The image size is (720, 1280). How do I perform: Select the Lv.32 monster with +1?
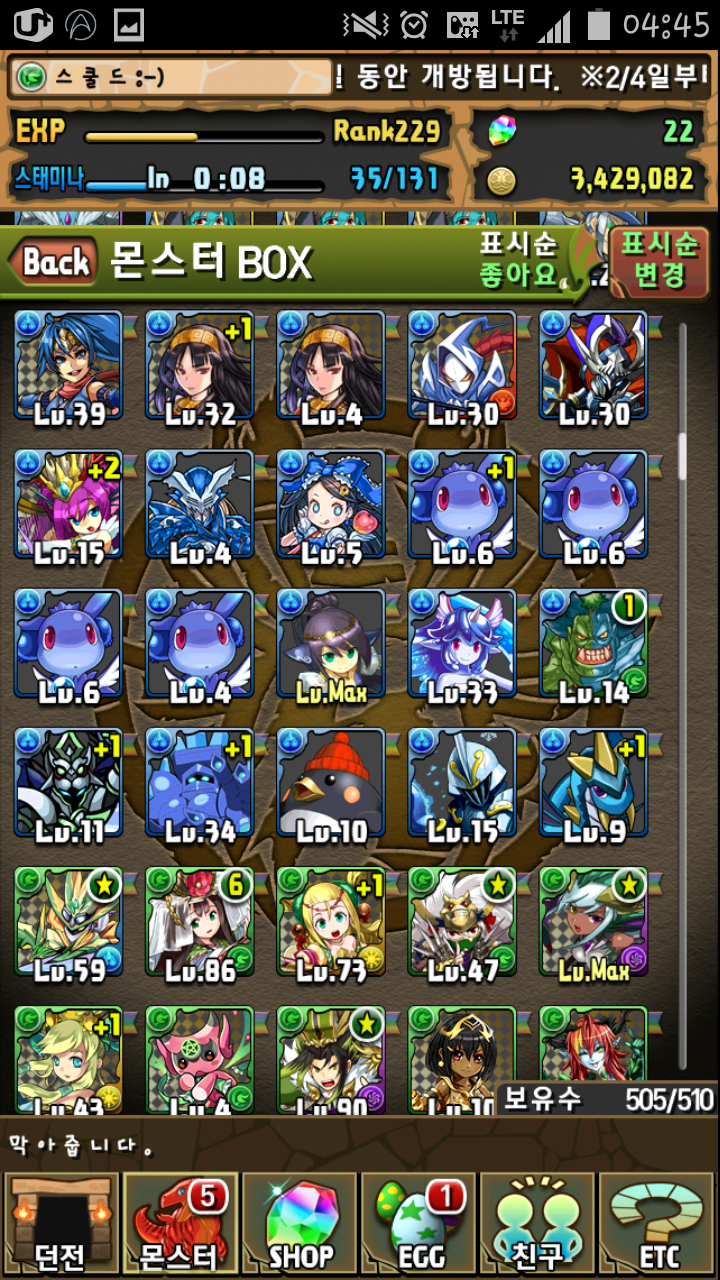[x=199, y=365]
